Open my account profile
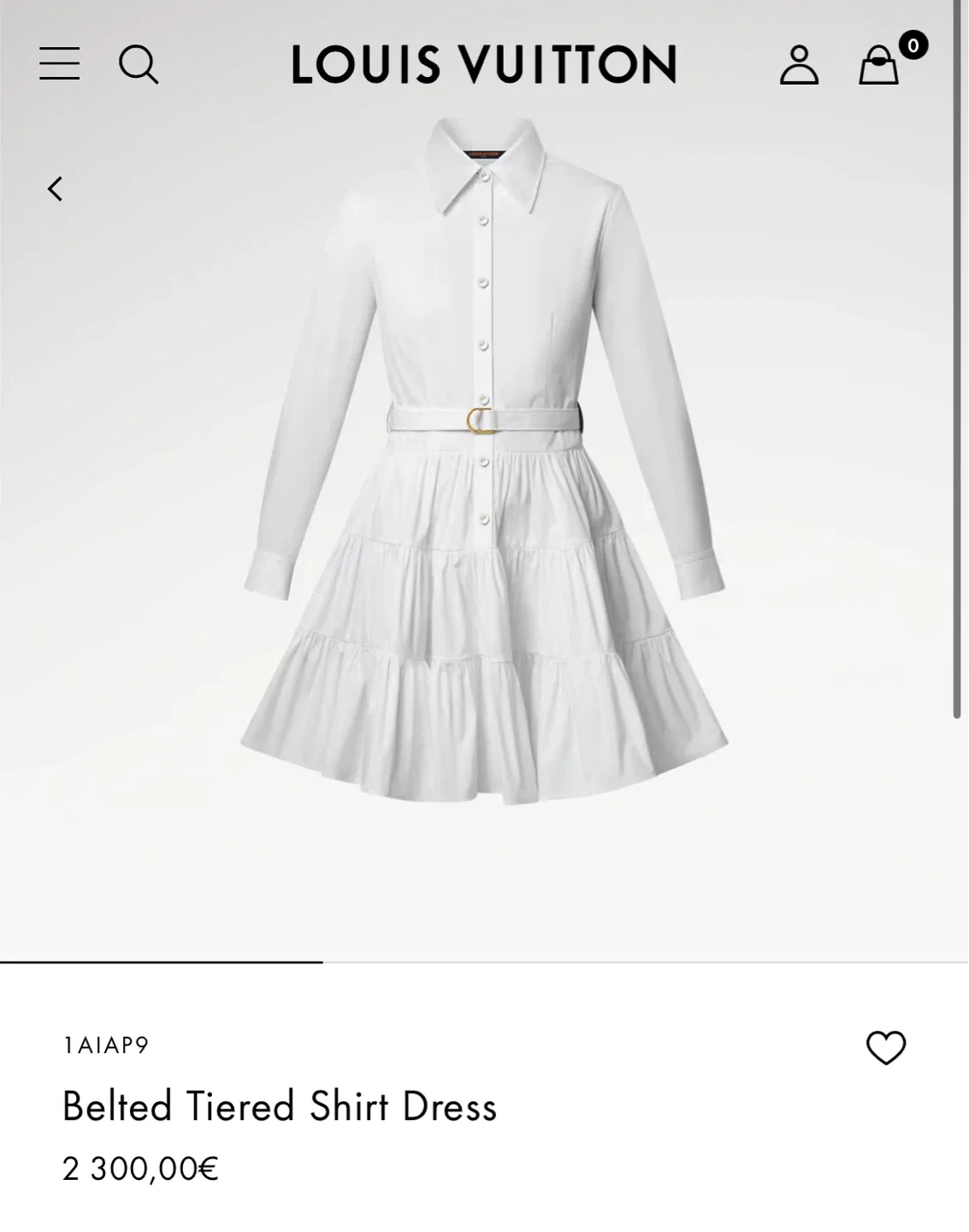This screenshot has width=969, height=1232. coord(799,65)
